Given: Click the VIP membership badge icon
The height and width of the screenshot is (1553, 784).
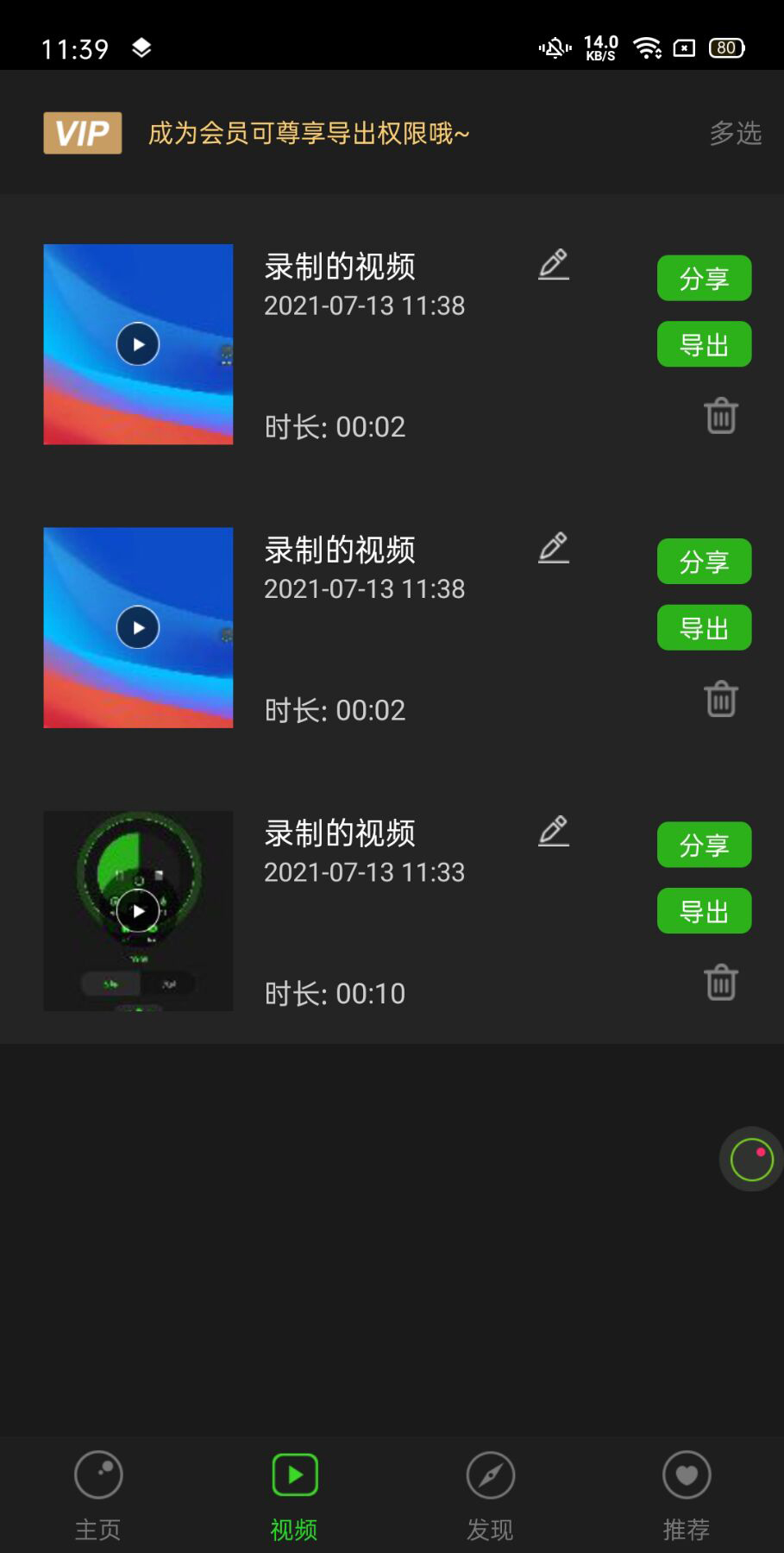Looking at the screenshot, I should point(82,134).
